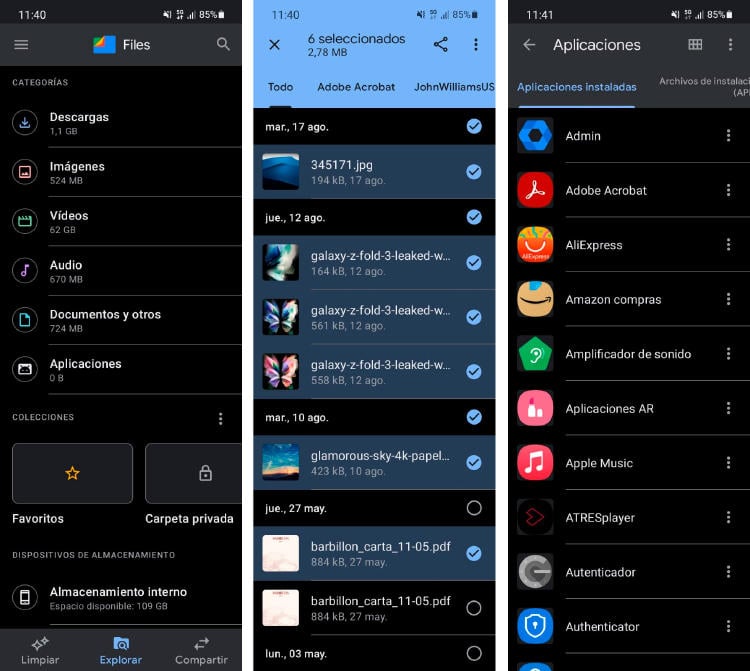Open the options menu for AliExpress
The width and height of the screenshot is (750, 671).
click(728, 245)
